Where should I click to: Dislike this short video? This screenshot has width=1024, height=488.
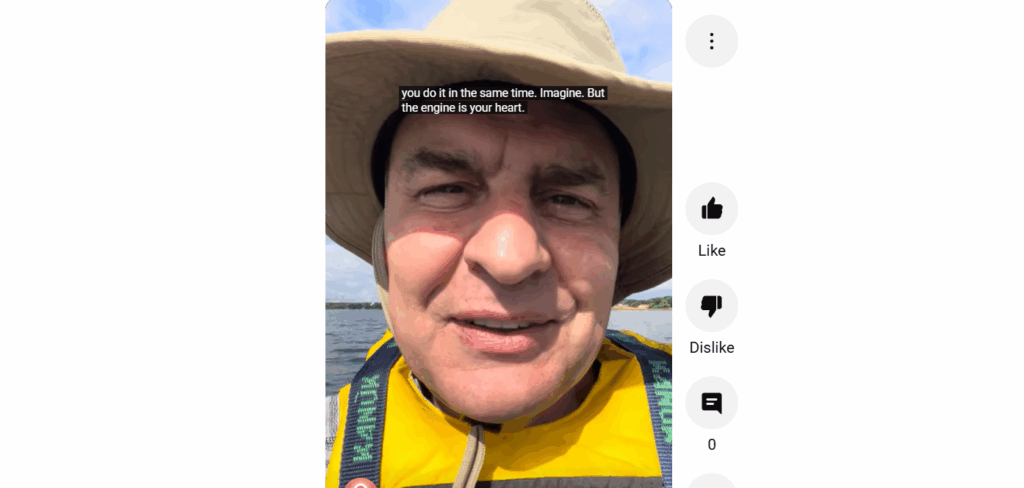click(711, 305)
